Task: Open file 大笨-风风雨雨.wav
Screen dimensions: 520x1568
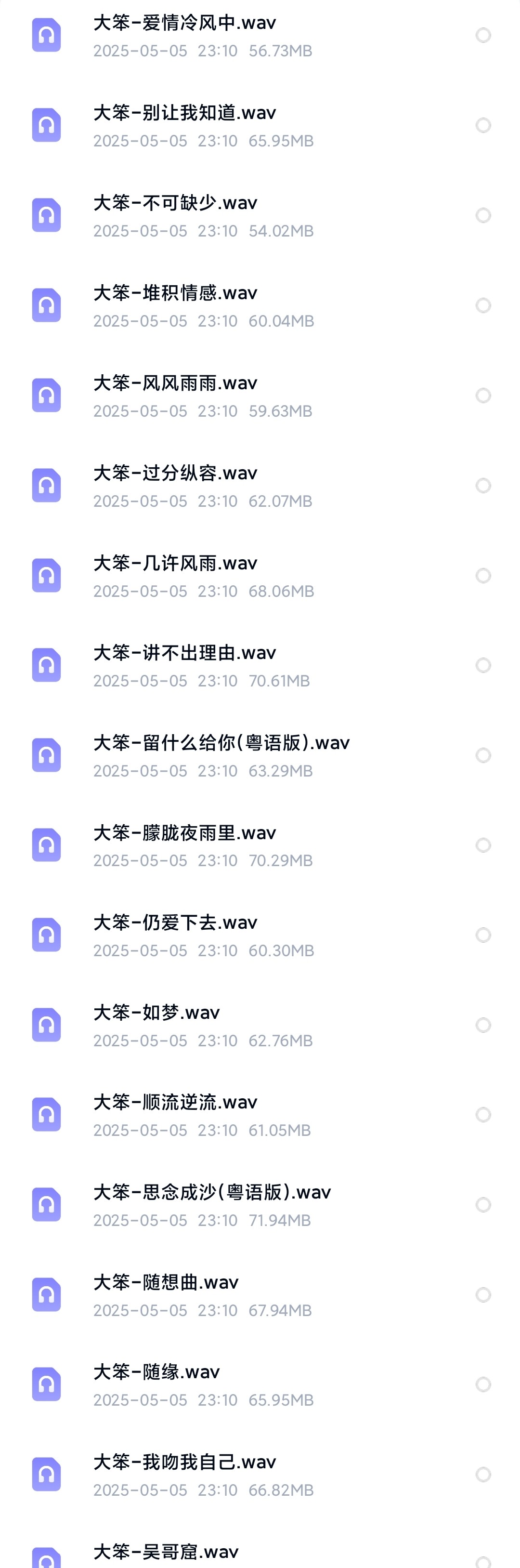Action: [175, 383]
